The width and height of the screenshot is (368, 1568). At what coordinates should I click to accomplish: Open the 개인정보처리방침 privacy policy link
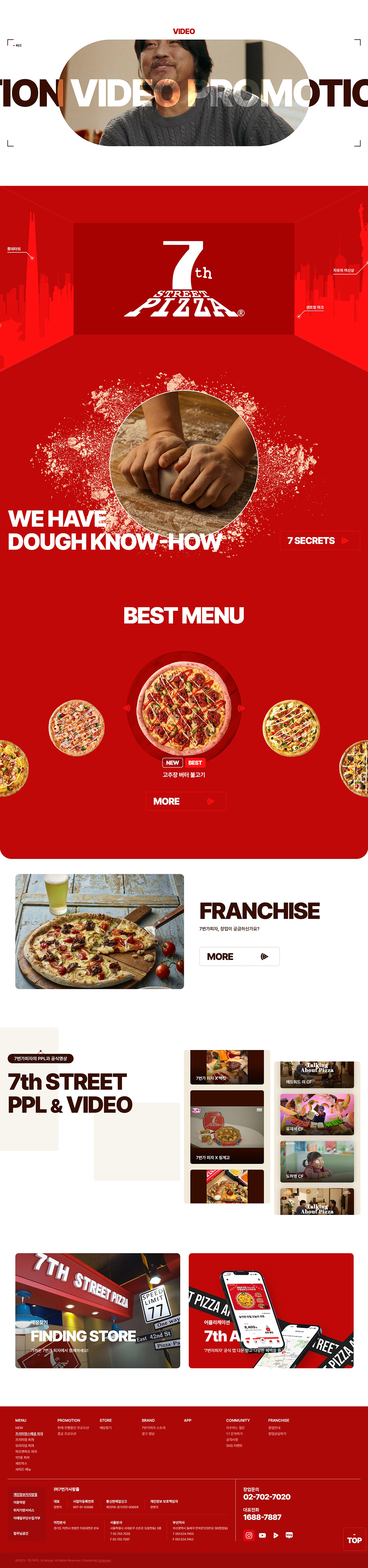(x=26, y=1494)
